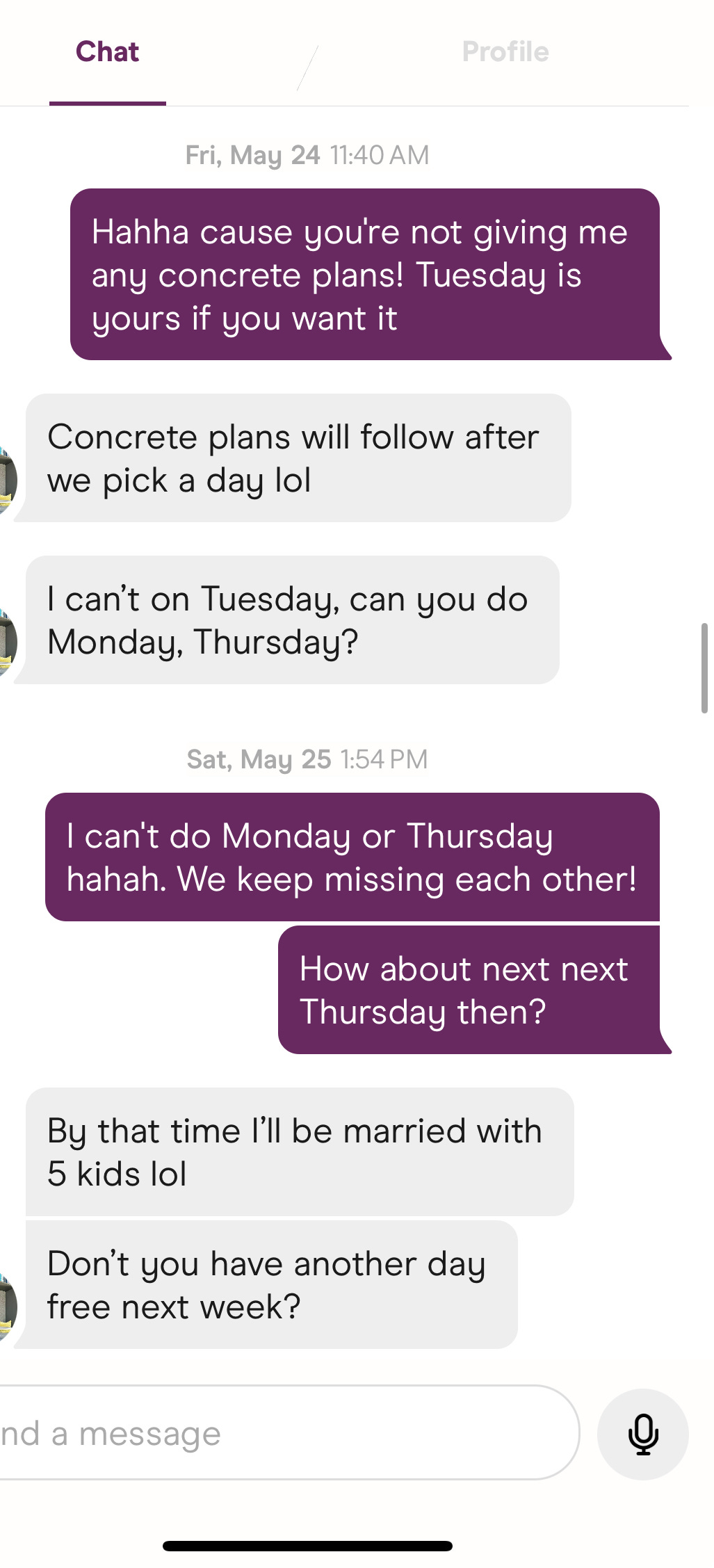Select the Chat tab
This screenshot has height=1568, width=714.
pyautogui.click(x=107, y=52)
